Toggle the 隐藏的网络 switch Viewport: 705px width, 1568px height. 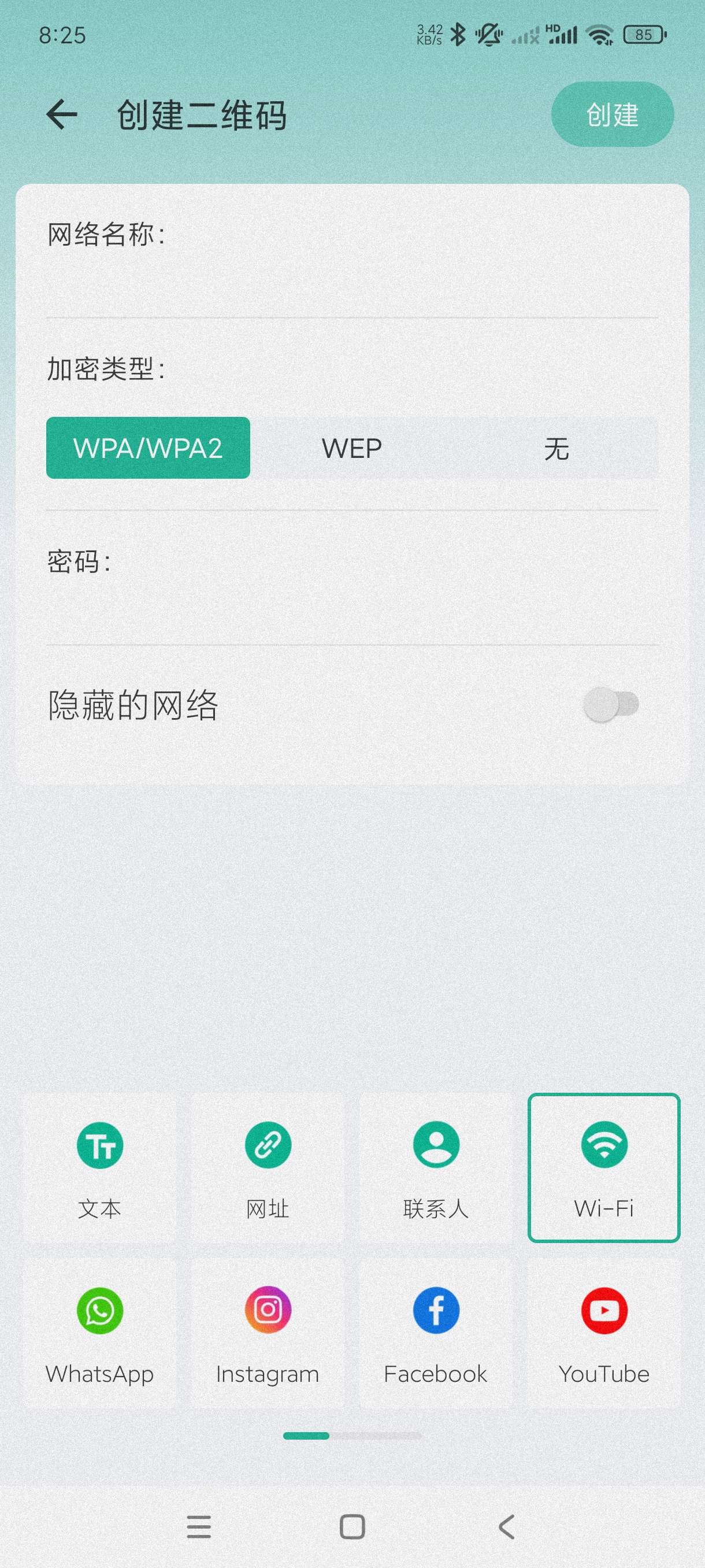point(611,705)
